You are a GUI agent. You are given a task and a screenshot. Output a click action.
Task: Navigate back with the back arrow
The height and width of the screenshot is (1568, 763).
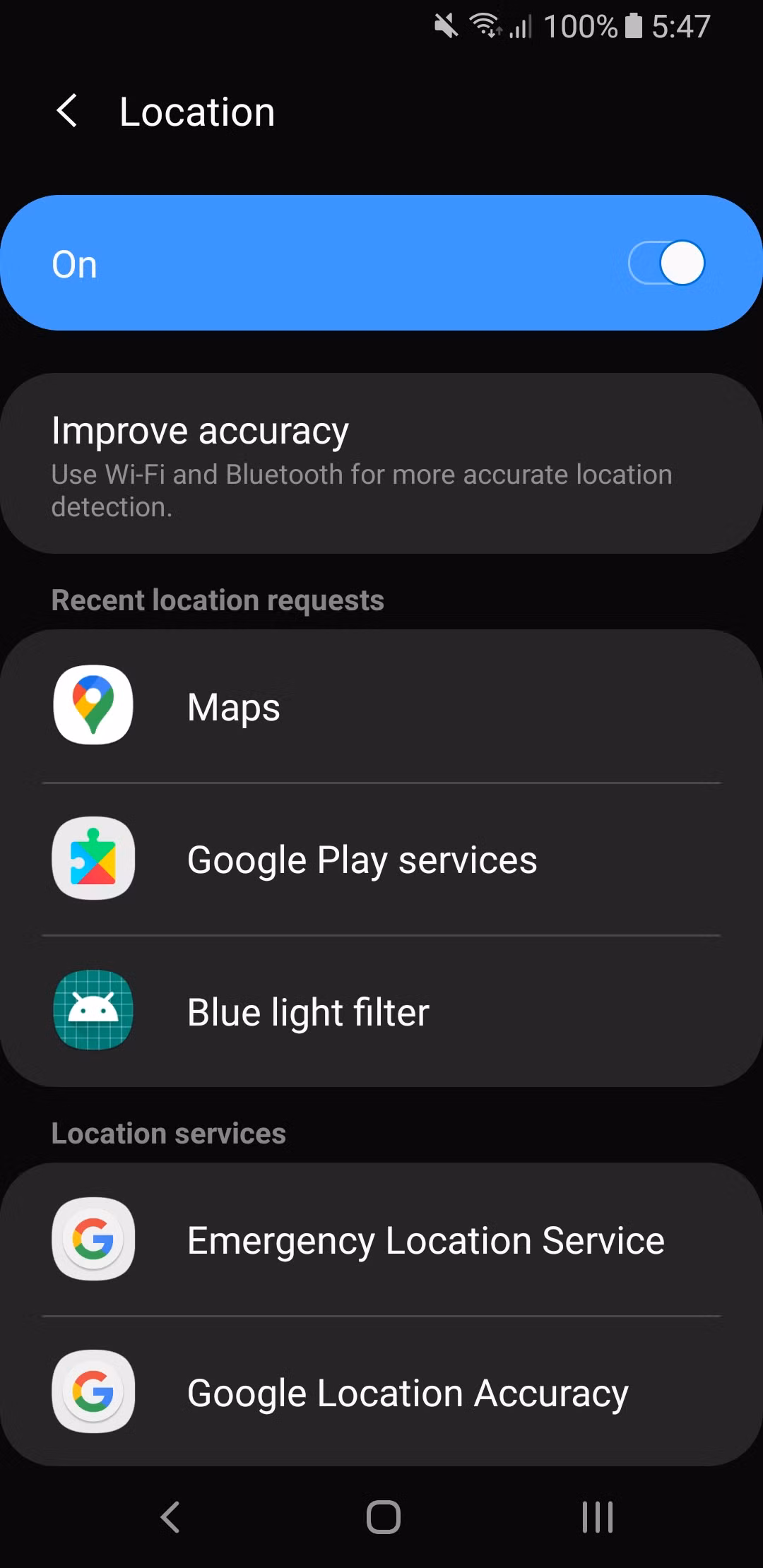[67, 112]
